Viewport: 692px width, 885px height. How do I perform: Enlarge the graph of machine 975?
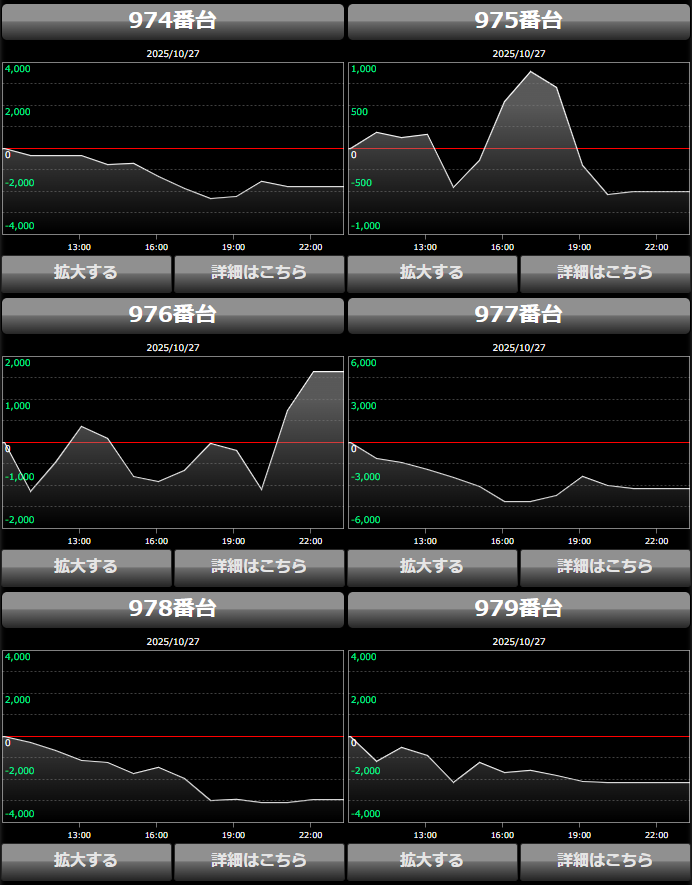click(x=432, y=273)
